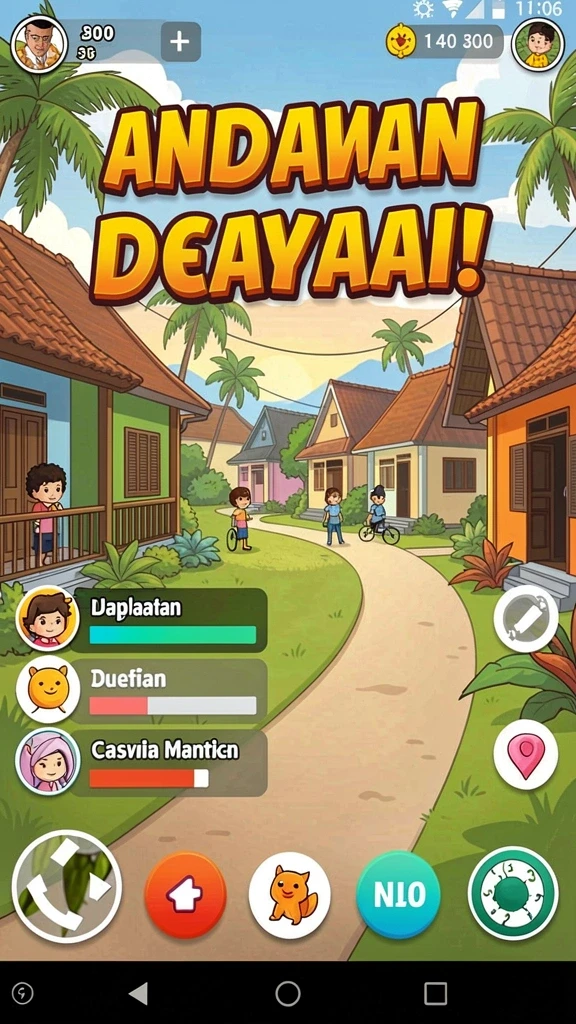The height and width of the screenshot is (1024, 576).
Task: Tap the plus button next to 300
Action: click(x=180, y=42)
